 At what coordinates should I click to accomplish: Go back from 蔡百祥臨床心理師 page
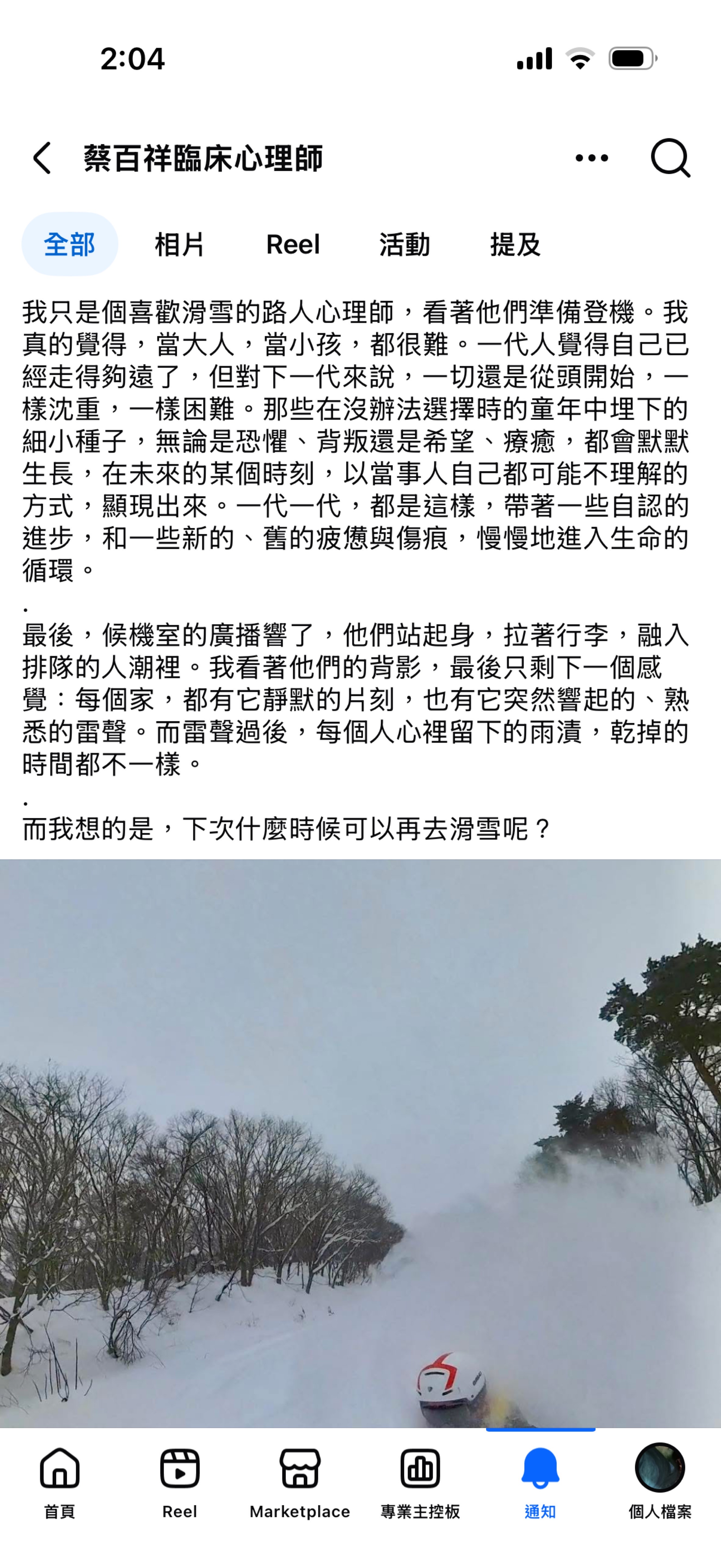[x=42, y=158]
